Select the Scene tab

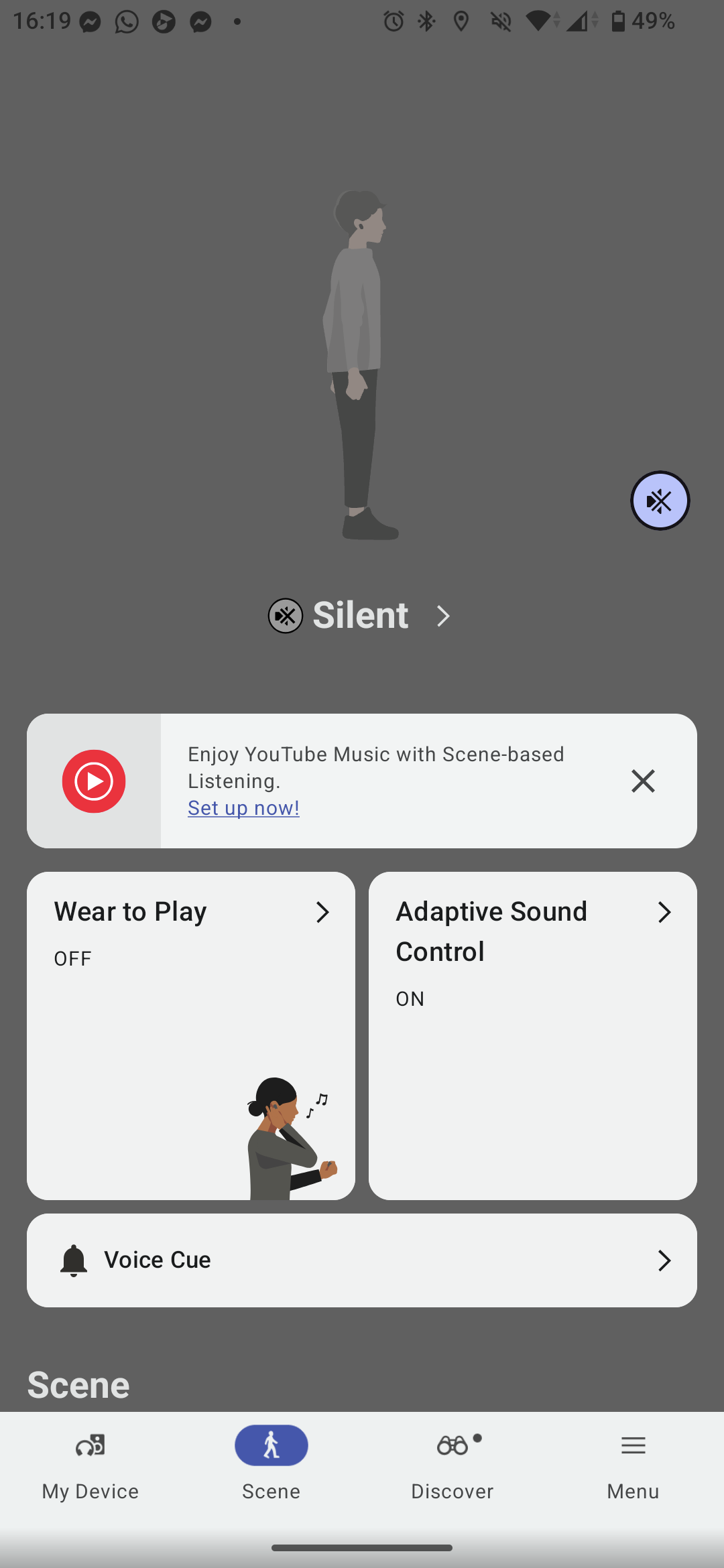(271, 1463)
